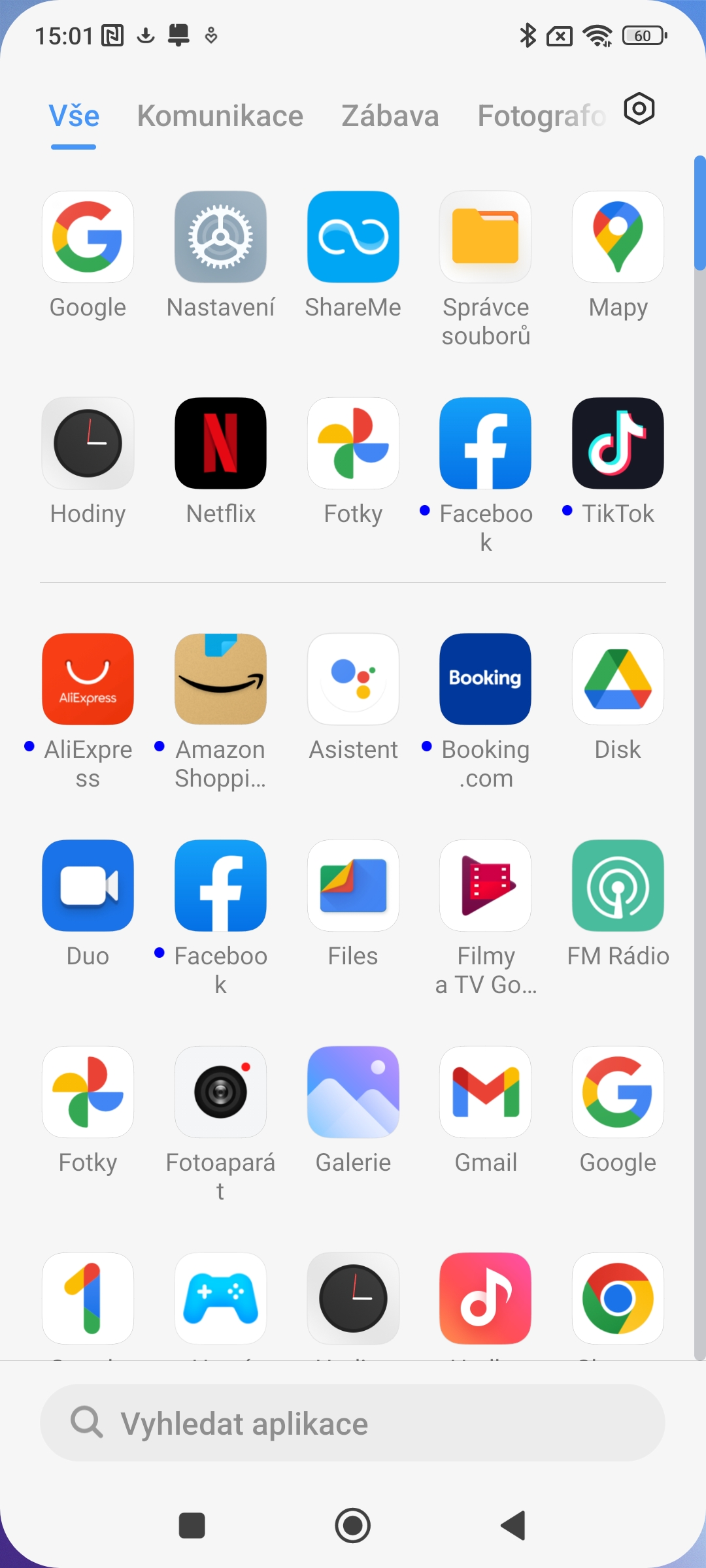Screen dimensions: 706x1568
Task: Launch TikTok
Action: pos(618,444)
